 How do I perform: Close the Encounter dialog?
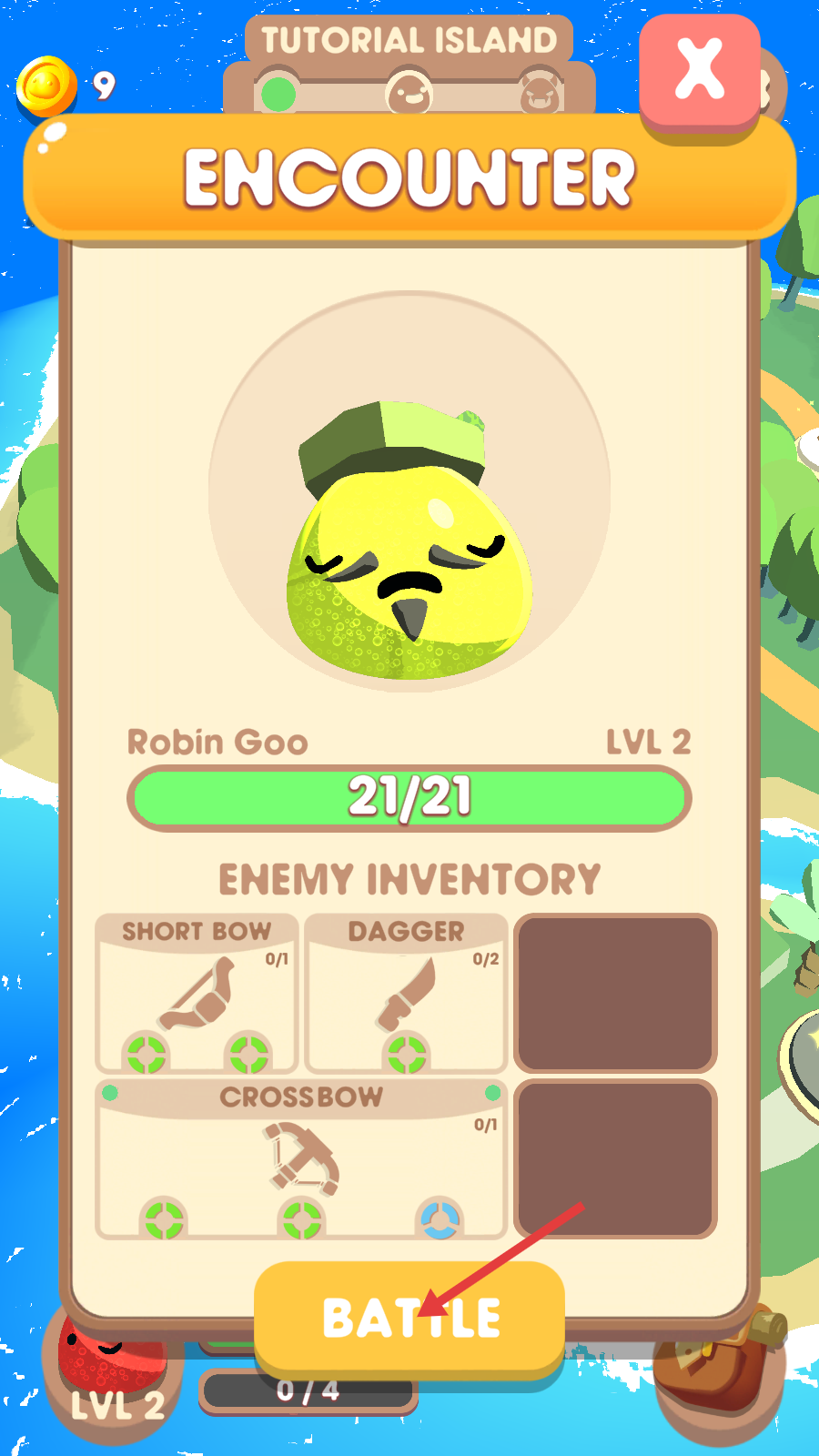click(699, 69)
